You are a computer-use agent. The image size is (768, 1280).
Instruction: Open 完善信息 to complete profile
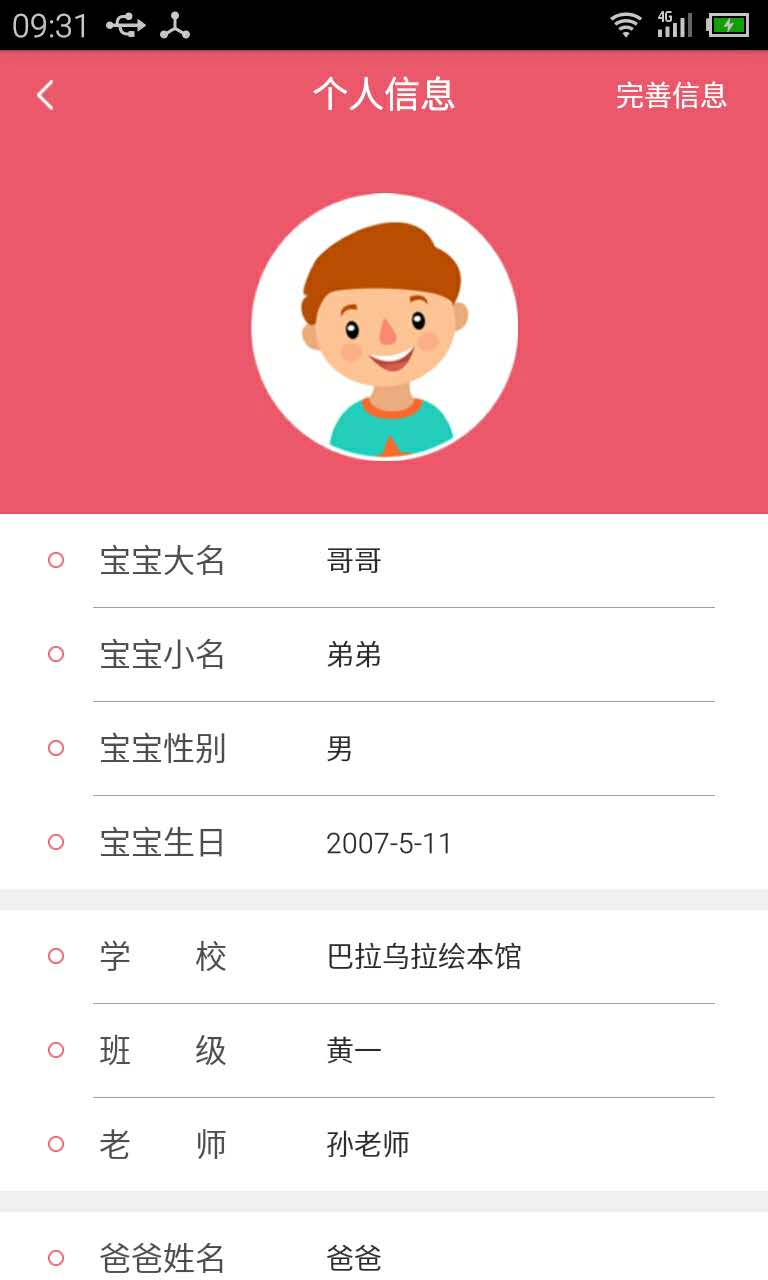pos(670,95)
